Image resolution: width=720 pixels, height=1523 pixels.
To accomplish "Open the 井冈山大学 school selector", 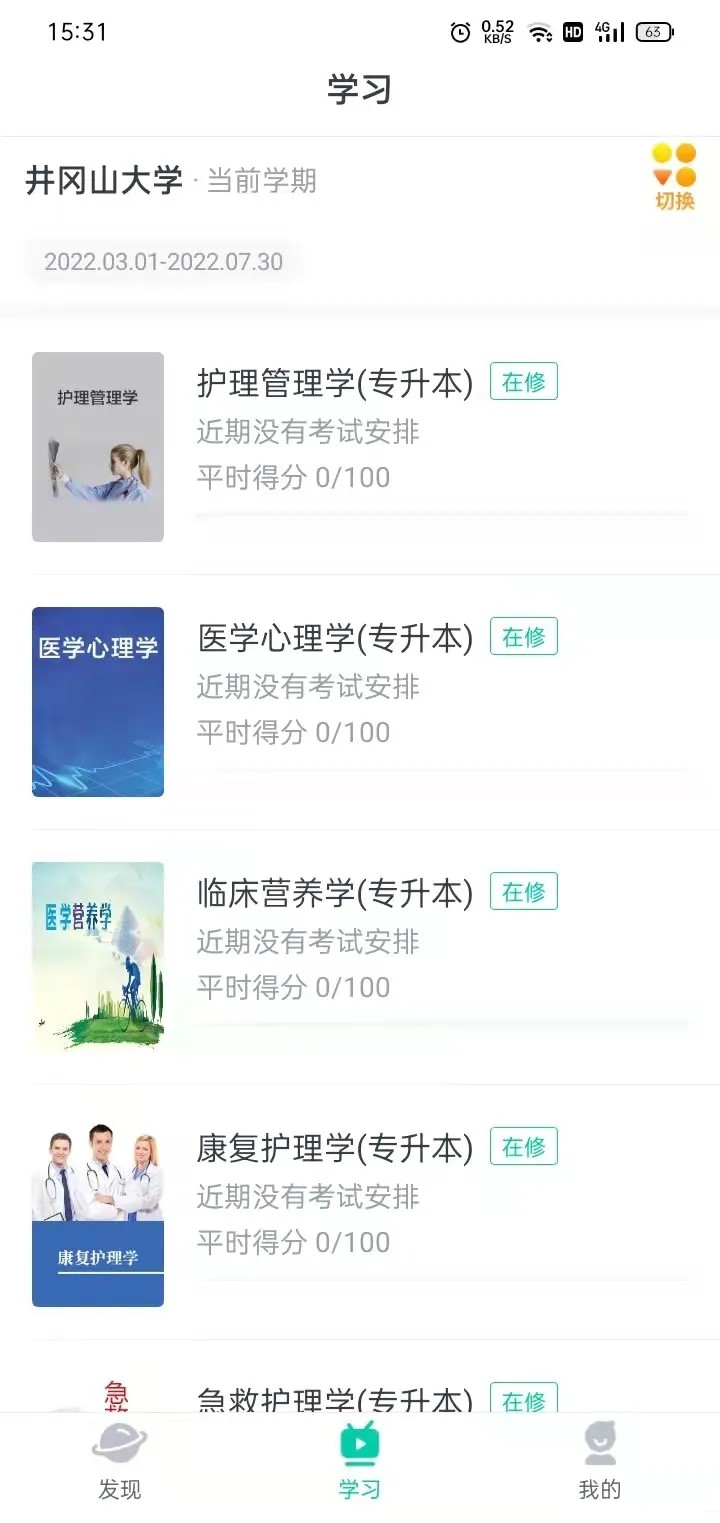I will tap(106, 178).
